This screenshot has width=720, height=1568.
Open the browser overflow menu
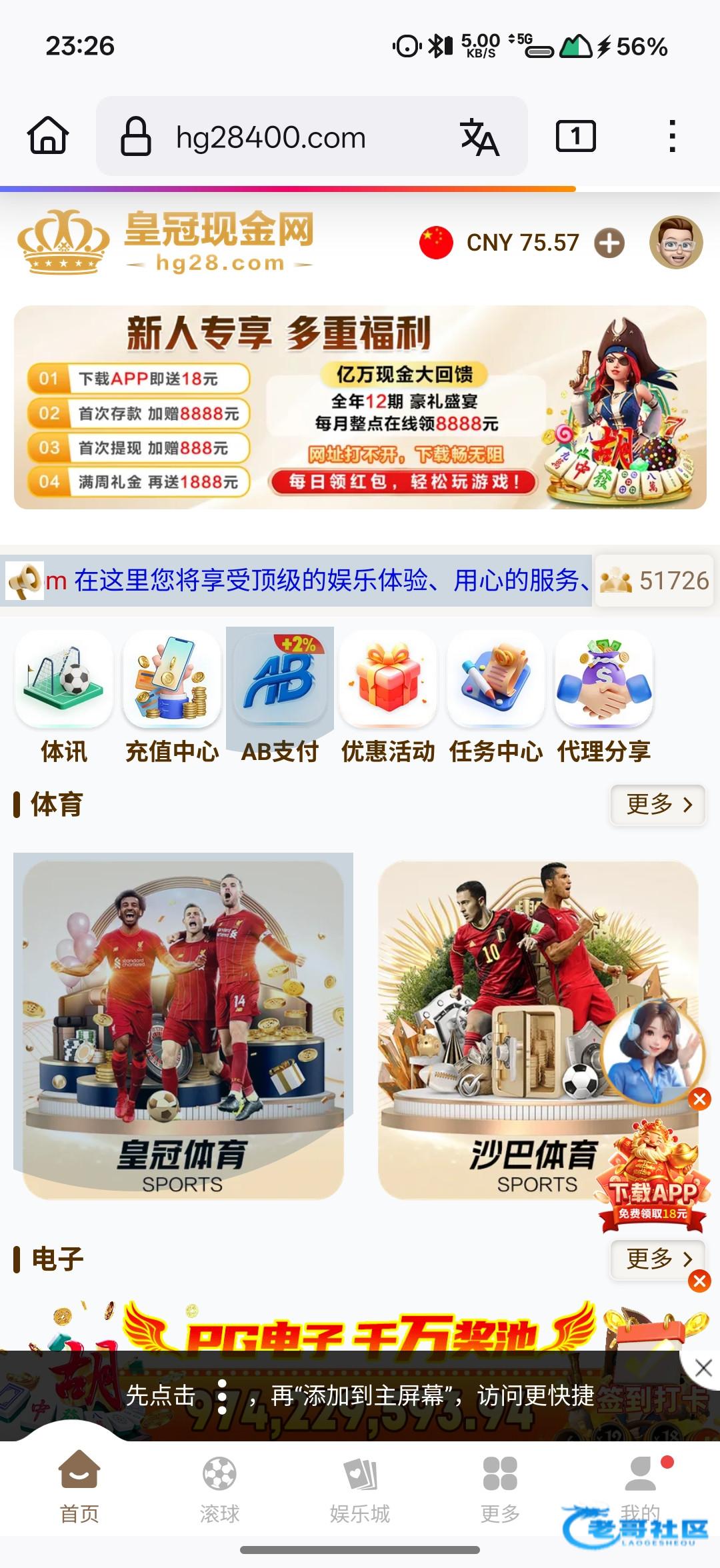point(672,137)
